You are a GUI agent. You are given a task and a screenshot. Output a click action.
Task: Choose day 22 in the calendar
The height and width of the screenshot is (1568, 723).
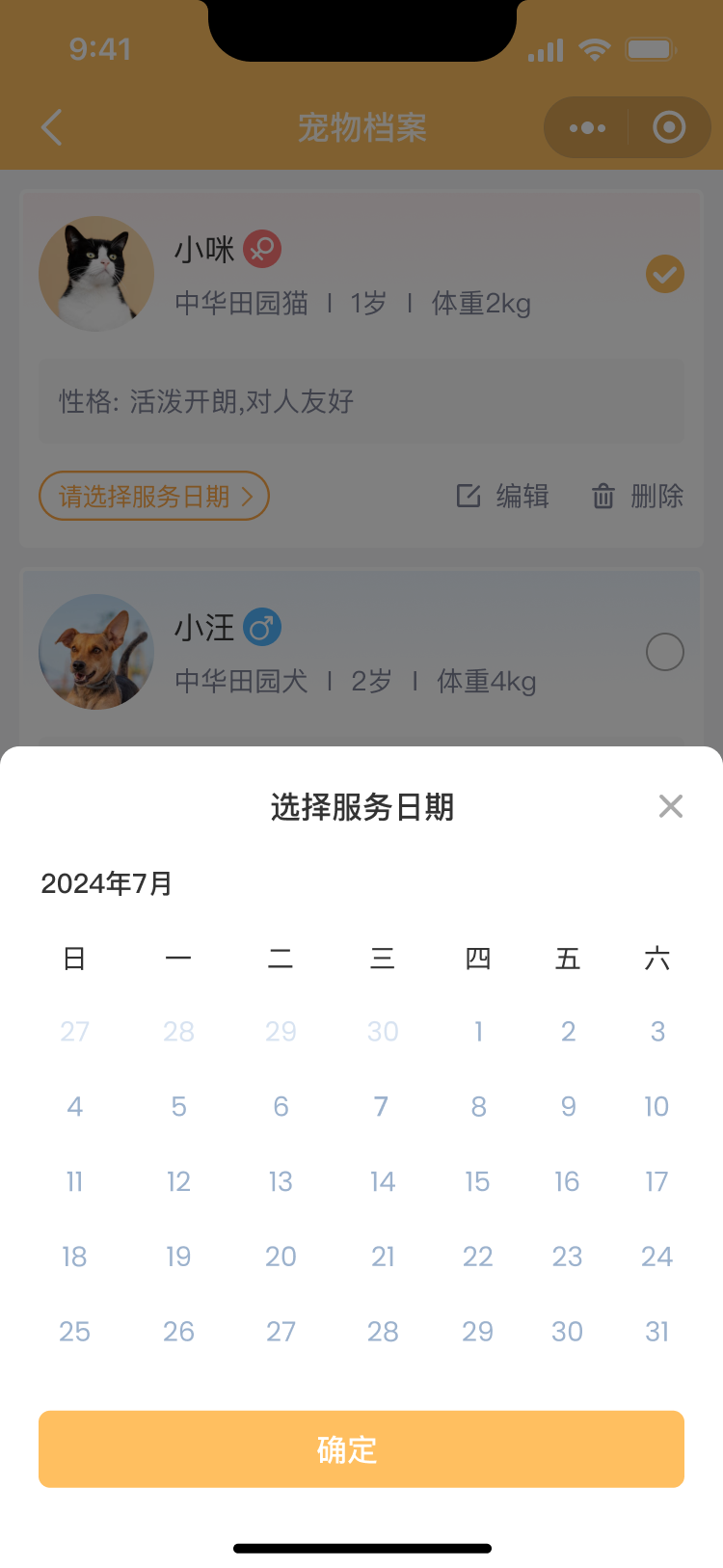click(x=477, y=1257)
